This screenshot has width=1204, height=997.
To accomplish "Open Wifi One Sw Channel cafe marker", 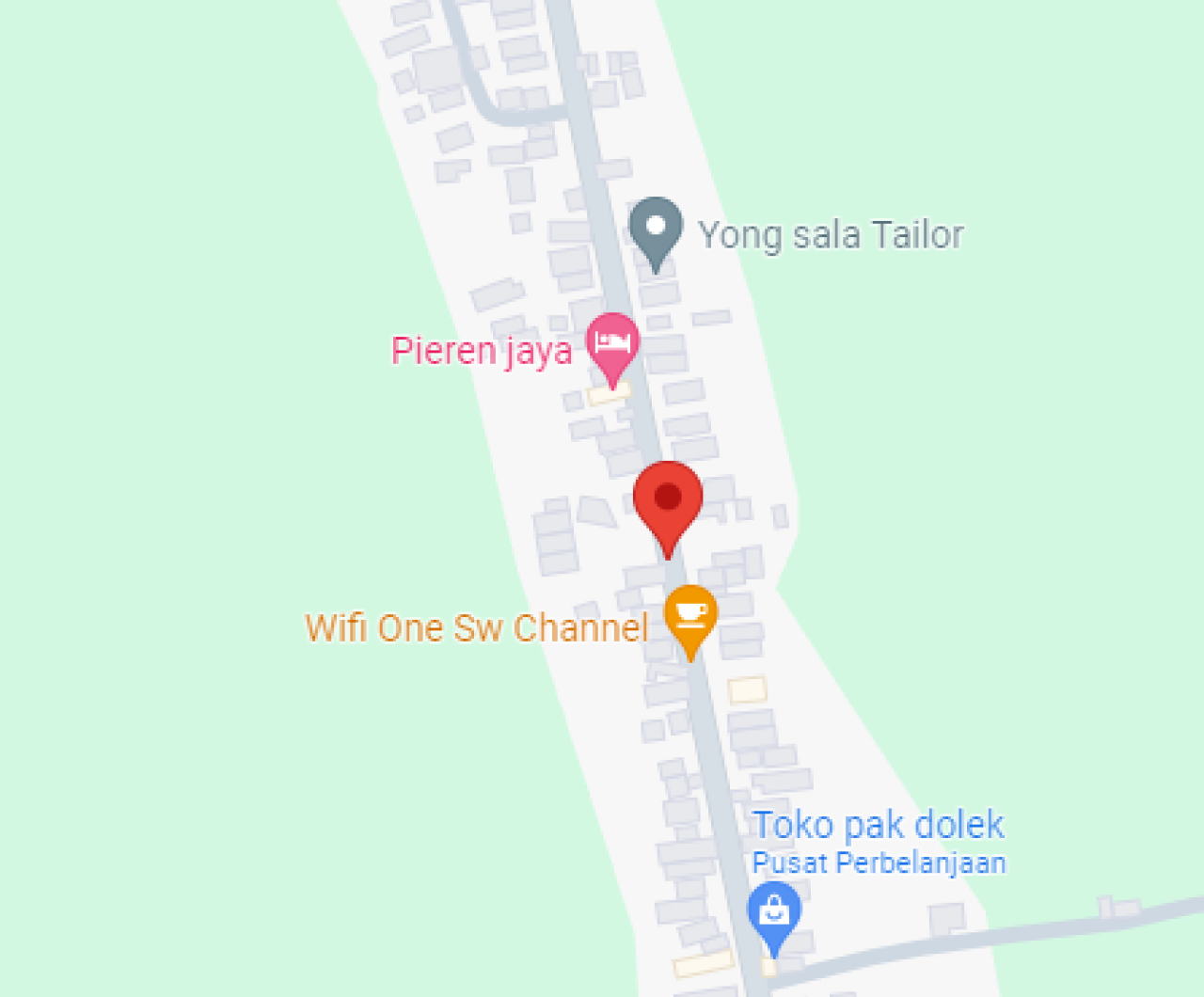I will coord(690,615).
